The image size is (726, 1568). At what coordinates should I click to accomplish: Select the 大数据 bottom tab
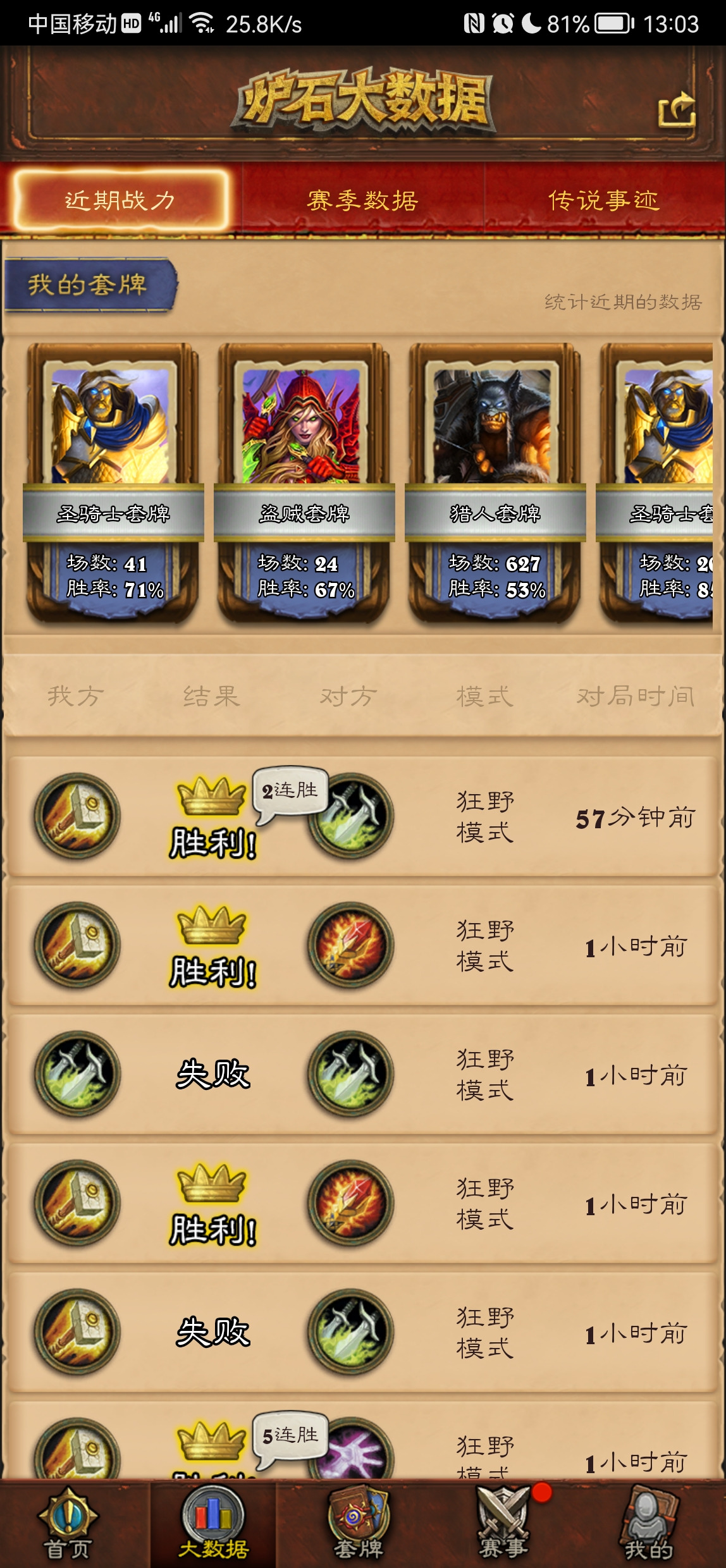coord(213,1524)
